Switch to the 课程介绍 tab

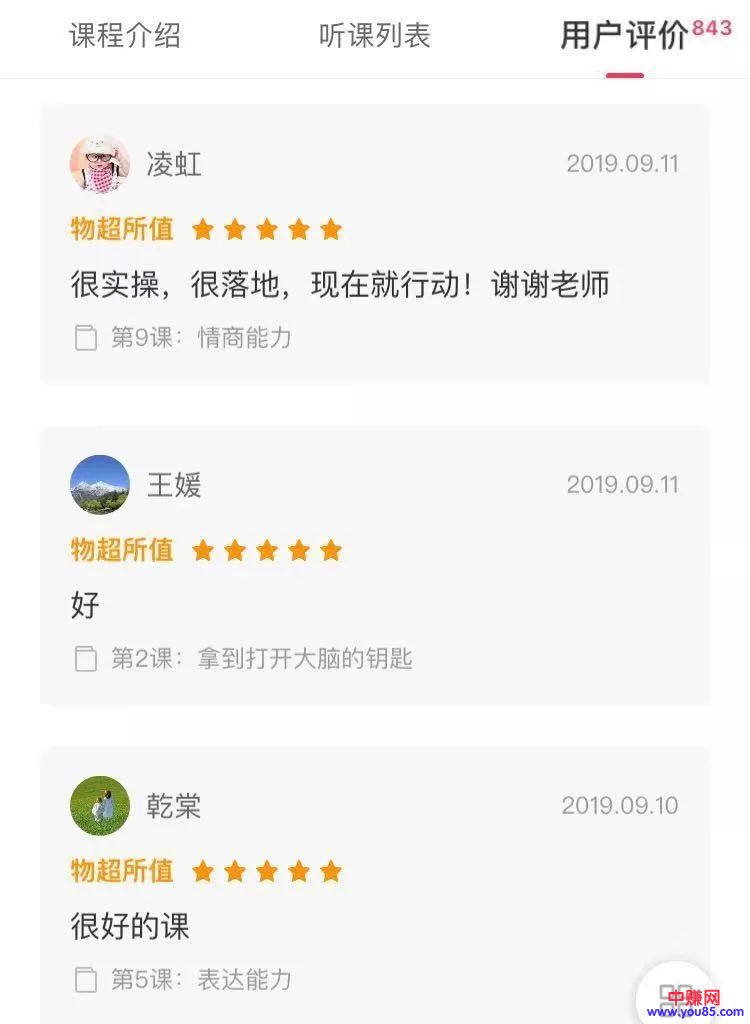[x=125, y=36]
